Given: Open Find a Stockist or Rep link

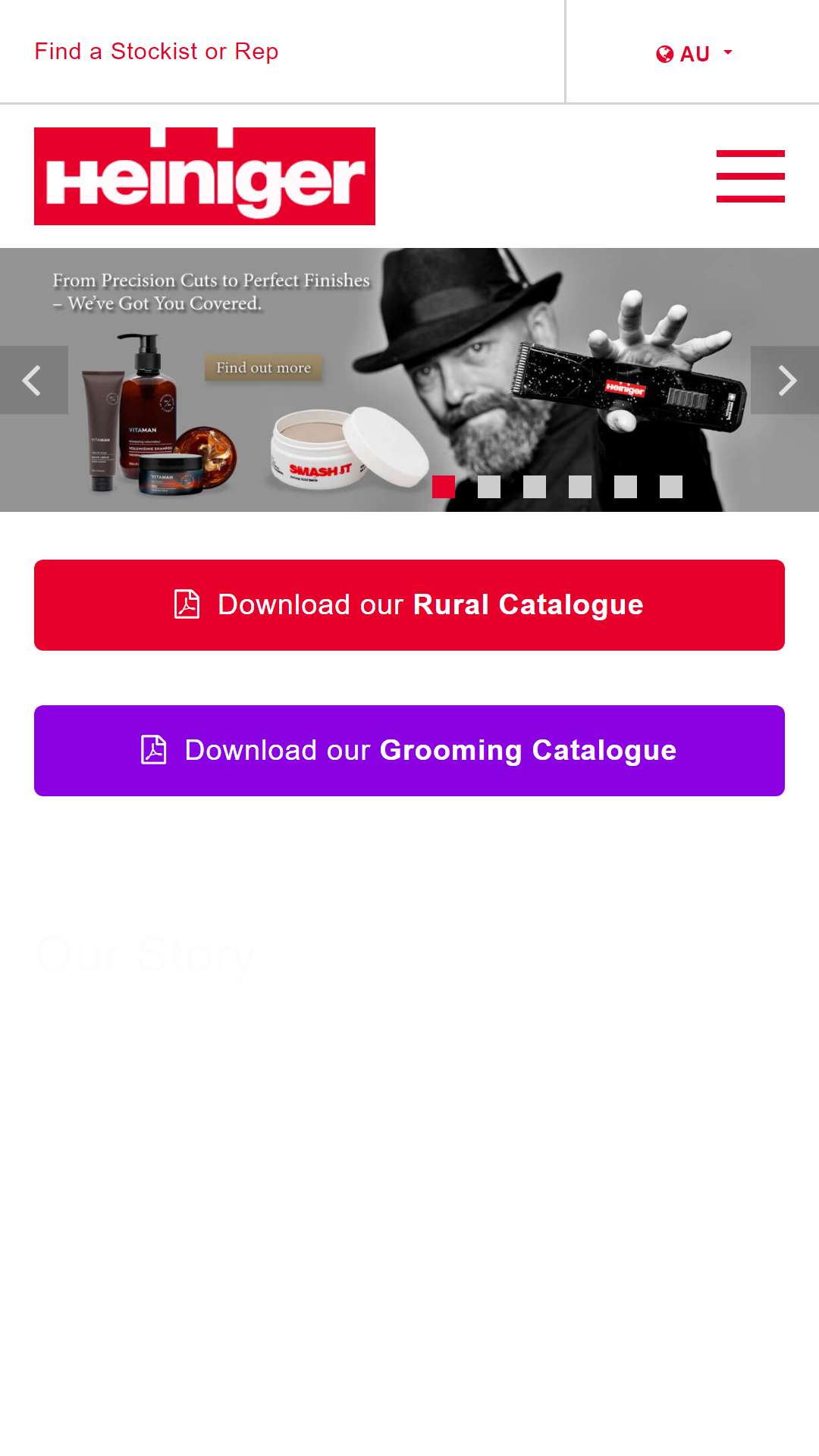Looking at the screenshot, I should tap(156, 52).
